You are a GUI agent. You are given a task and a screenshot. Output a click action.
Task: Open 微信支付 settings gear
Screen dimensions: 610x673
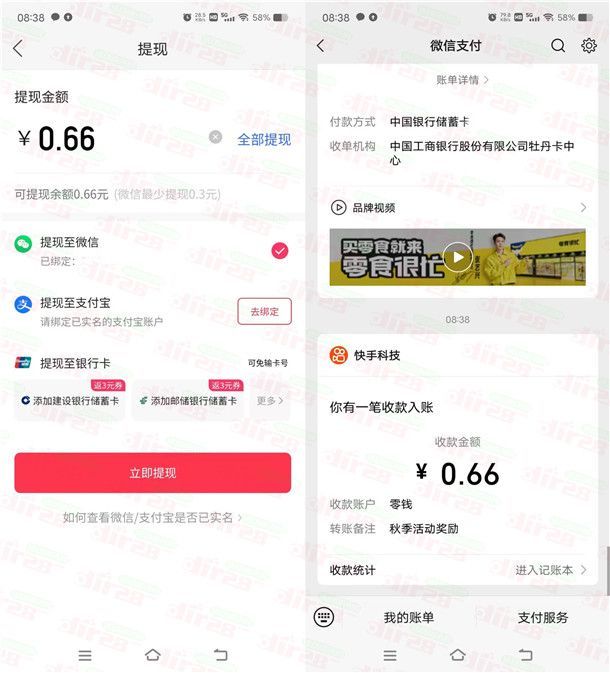coord(588,46)
